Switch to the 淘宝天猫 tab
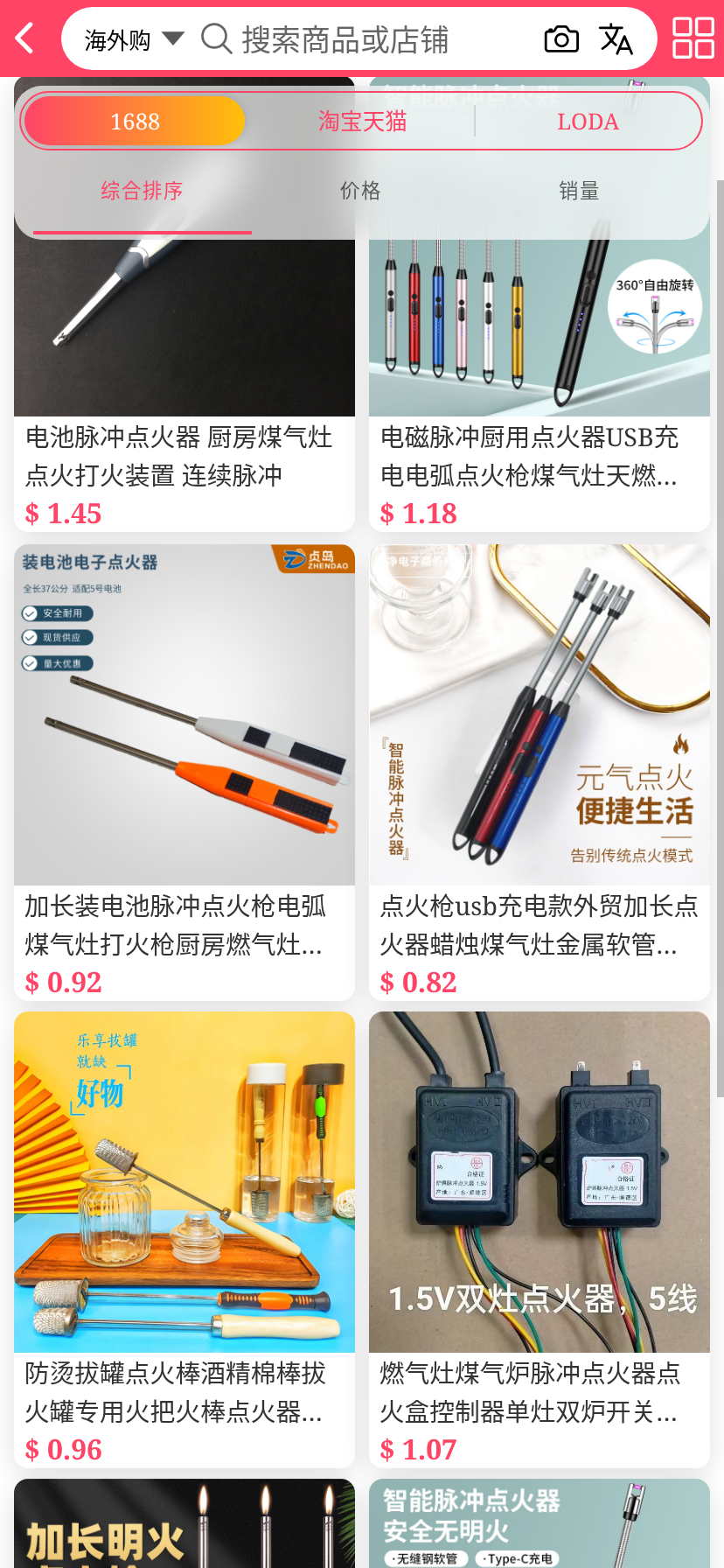724x1568 pixels. (x=362, y=121)
